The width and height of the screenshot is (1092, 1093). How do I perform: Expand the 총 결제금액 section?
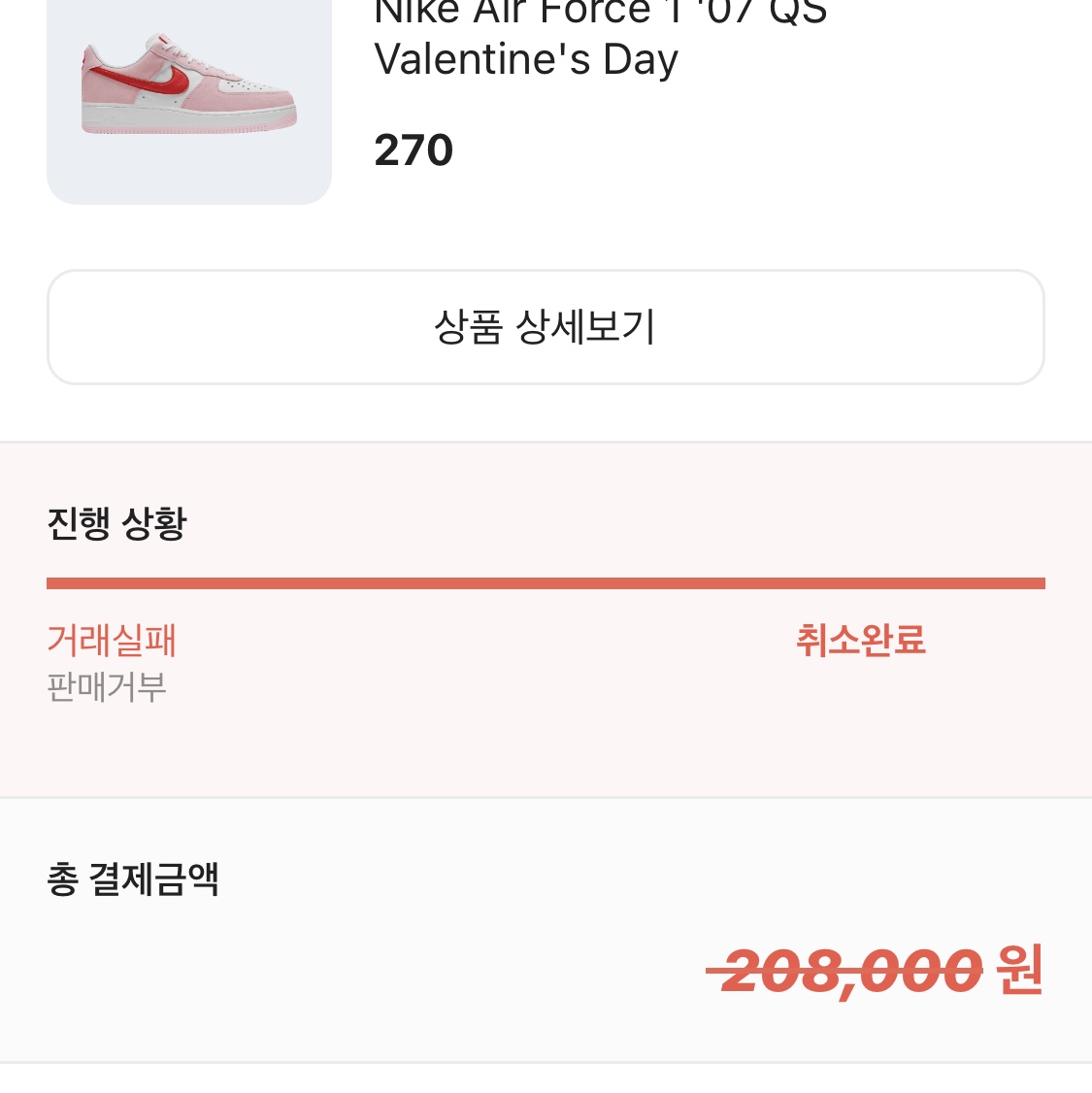pyautogui.click(x=133, y=878)
